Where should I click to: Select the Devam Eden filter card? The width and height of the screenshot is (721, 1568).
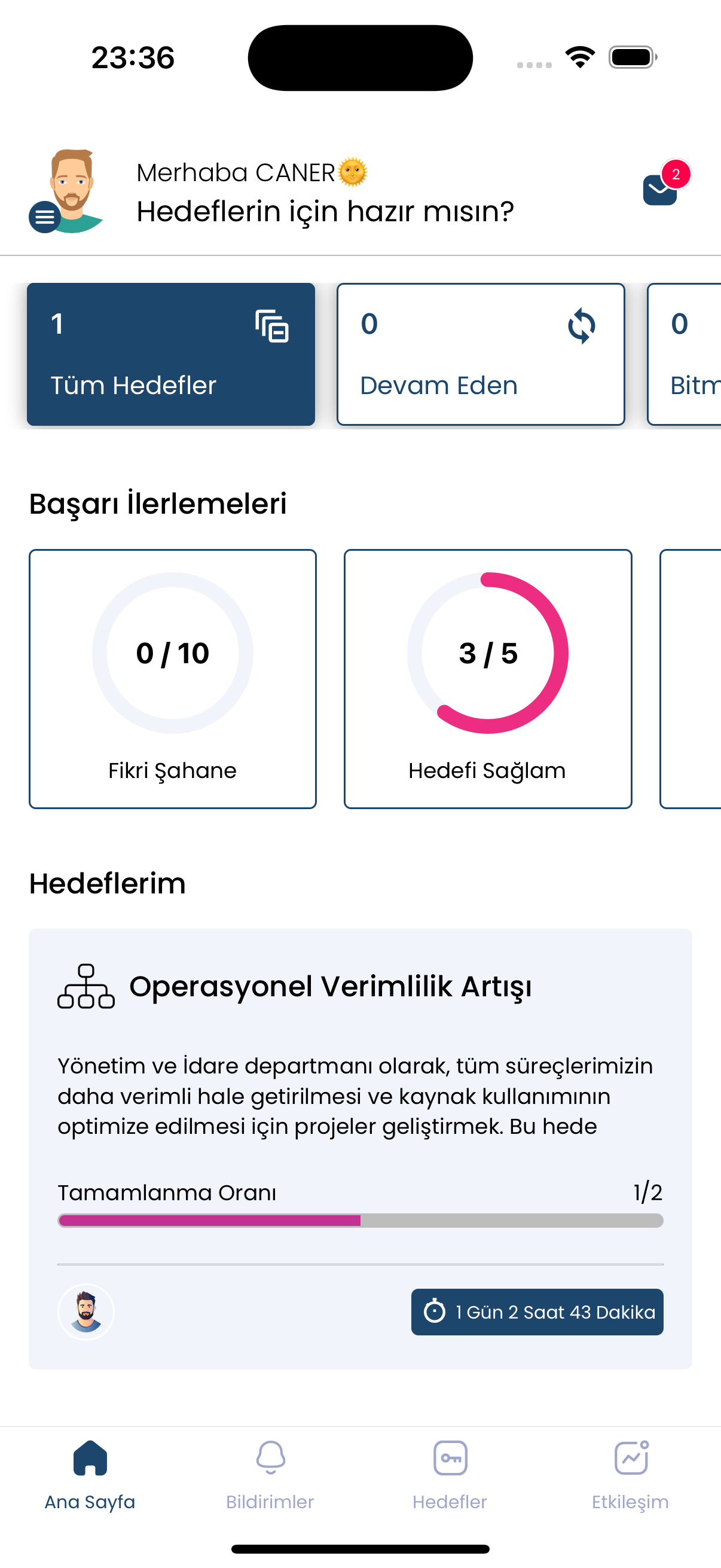[481, 354]
